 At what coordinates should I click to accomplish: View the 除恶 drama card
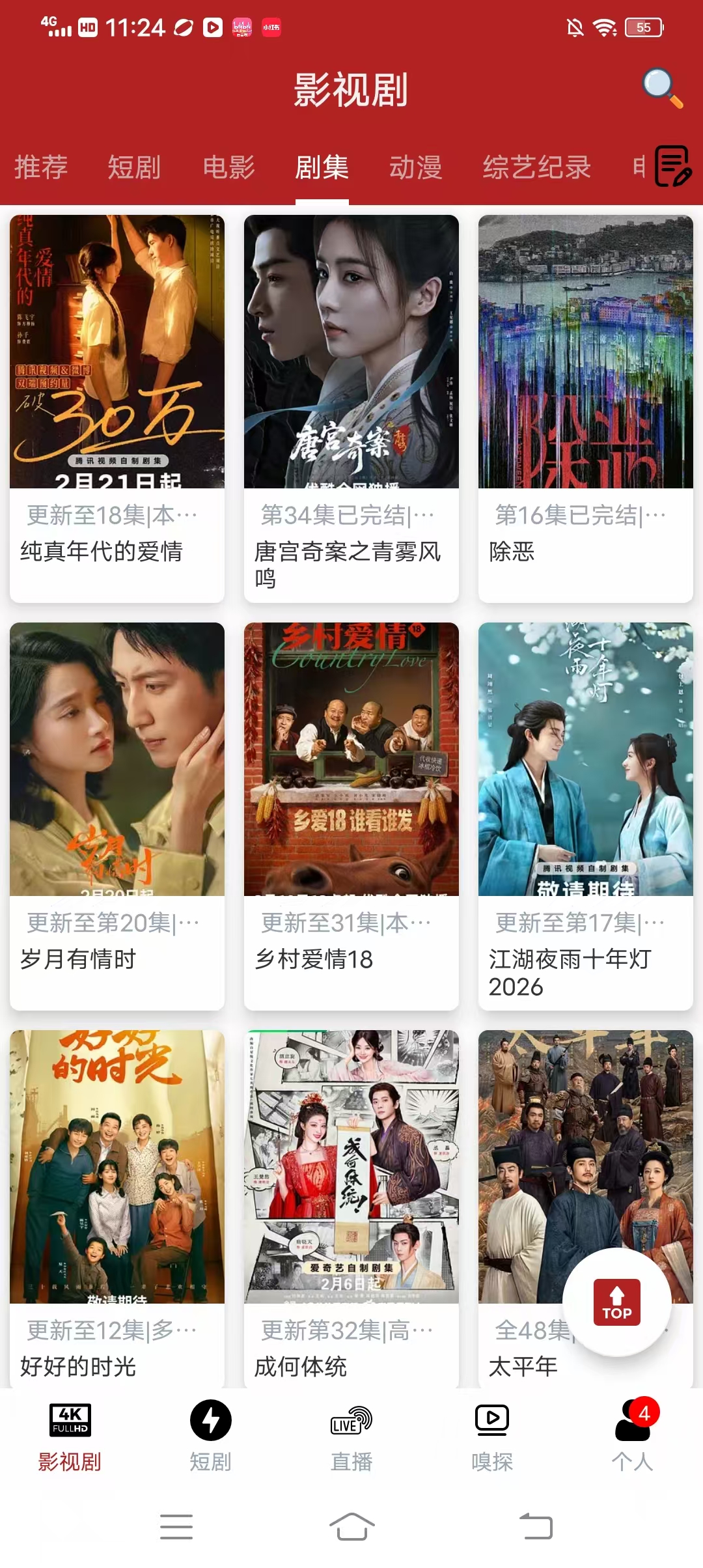point(586,408)
